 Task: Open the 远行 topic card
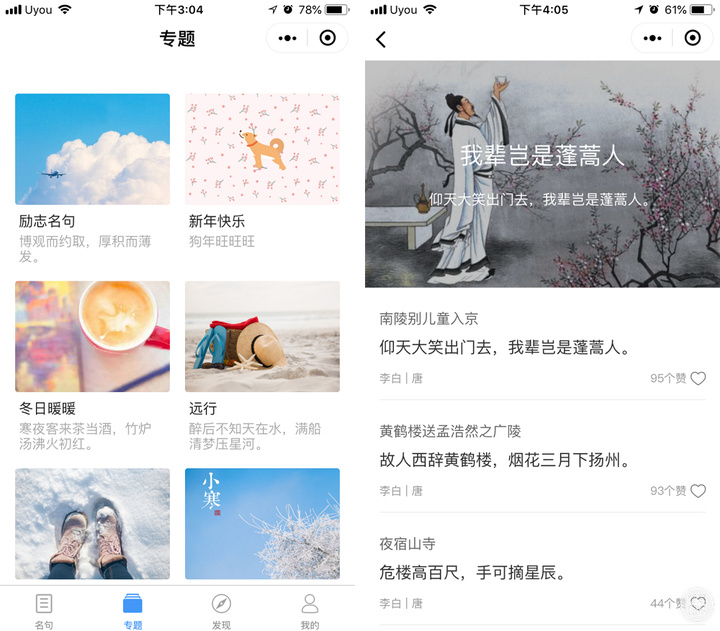[x=262, y=337]
